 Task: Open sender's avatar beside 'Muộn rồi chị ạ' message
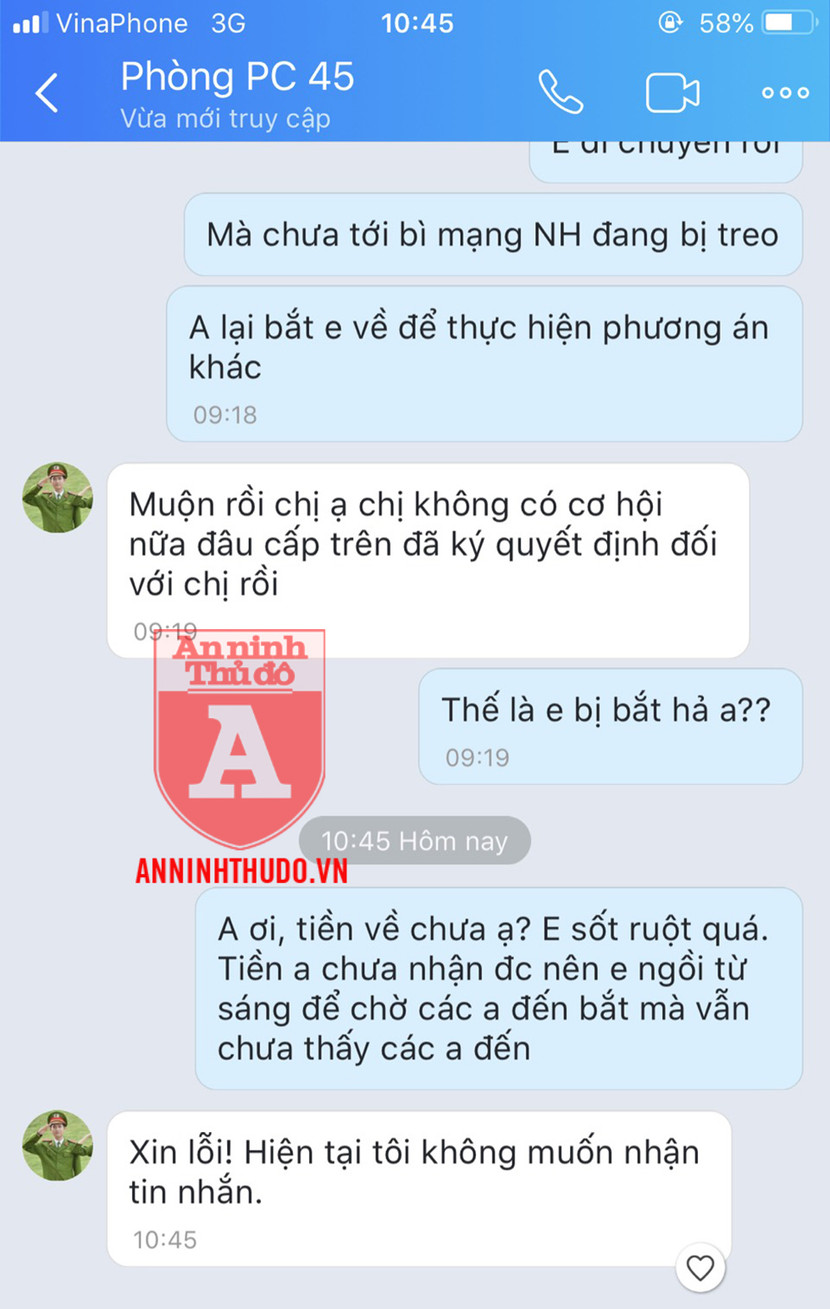click(x=57, y=497)
